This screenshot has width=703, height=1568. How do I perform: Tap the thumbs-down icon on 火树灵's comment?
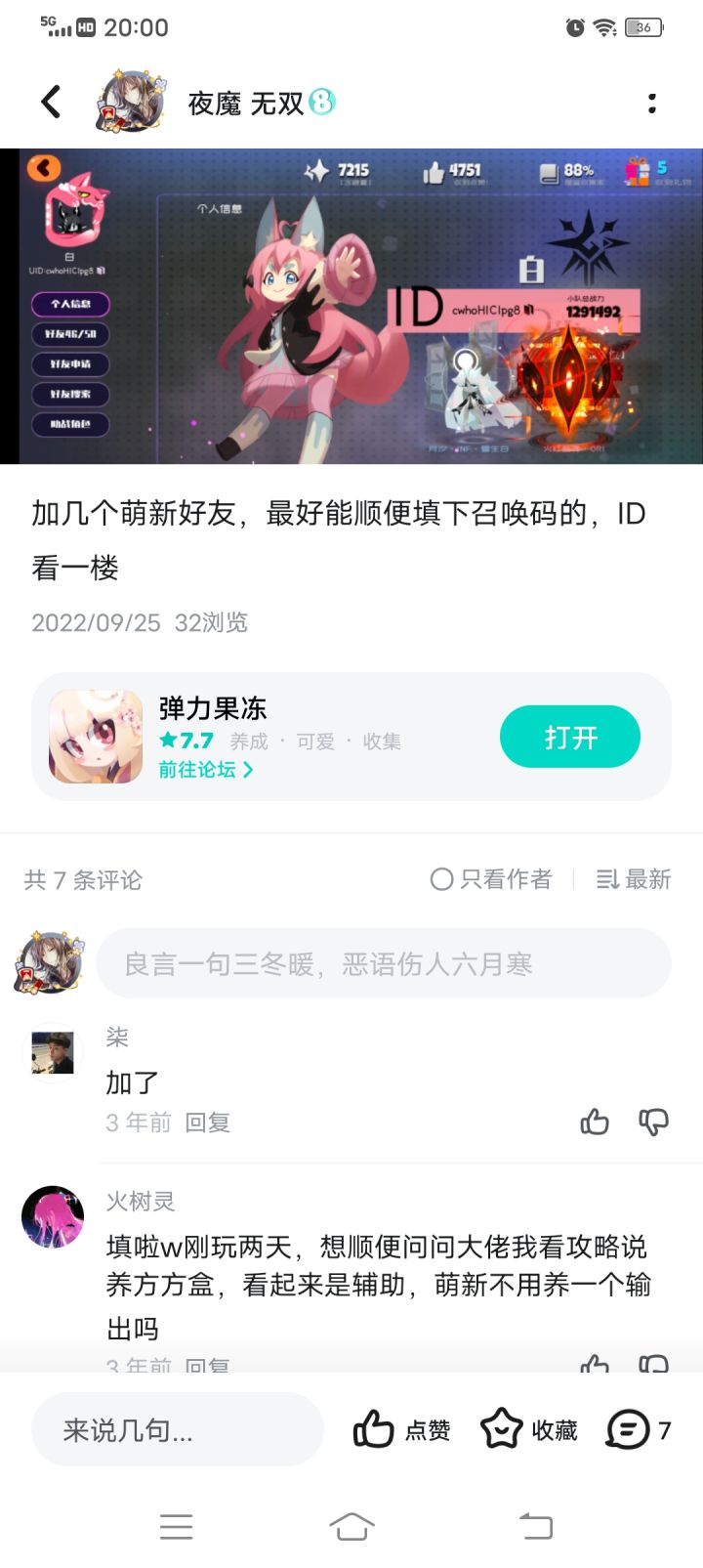pos(652,1363)
